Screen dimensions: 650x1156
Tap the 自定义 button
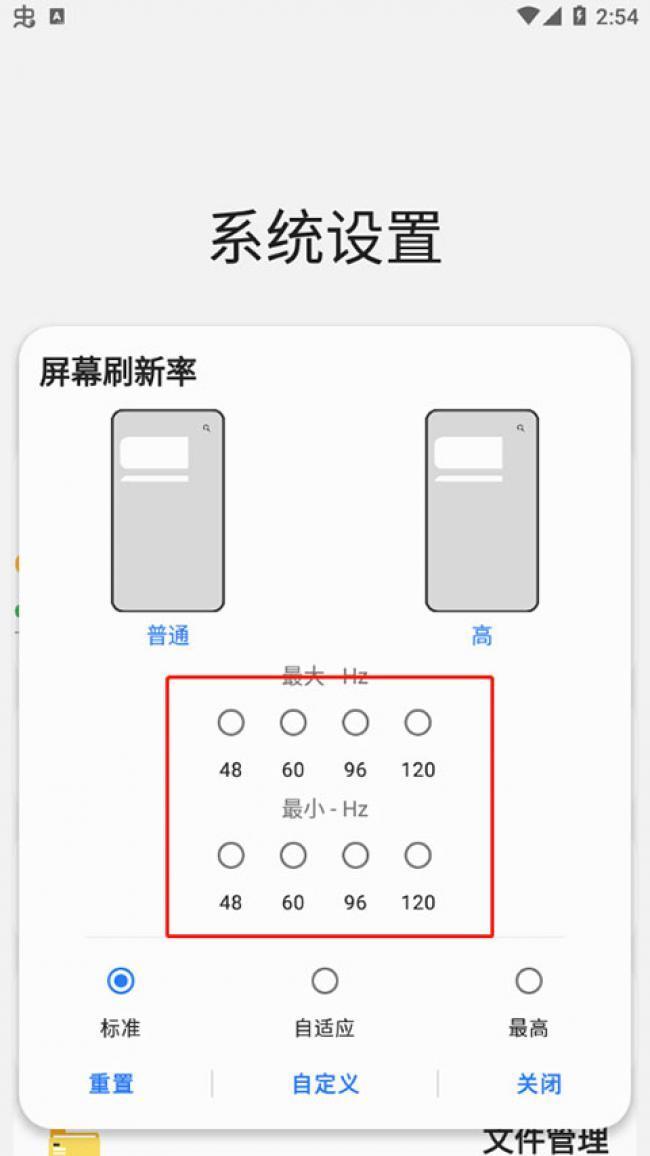325,1084
